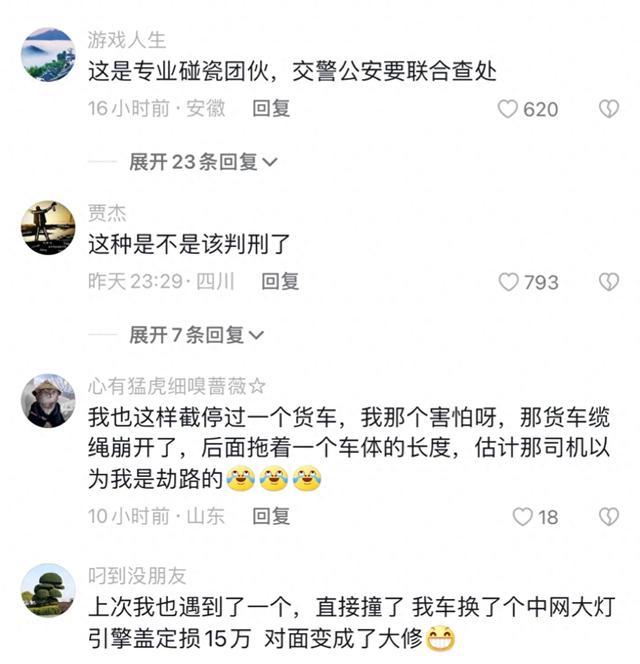The height and width of the screenshot is (664, 640).
Task: Open 贾杰's profile avatar
Action: [x=48, y=227]
